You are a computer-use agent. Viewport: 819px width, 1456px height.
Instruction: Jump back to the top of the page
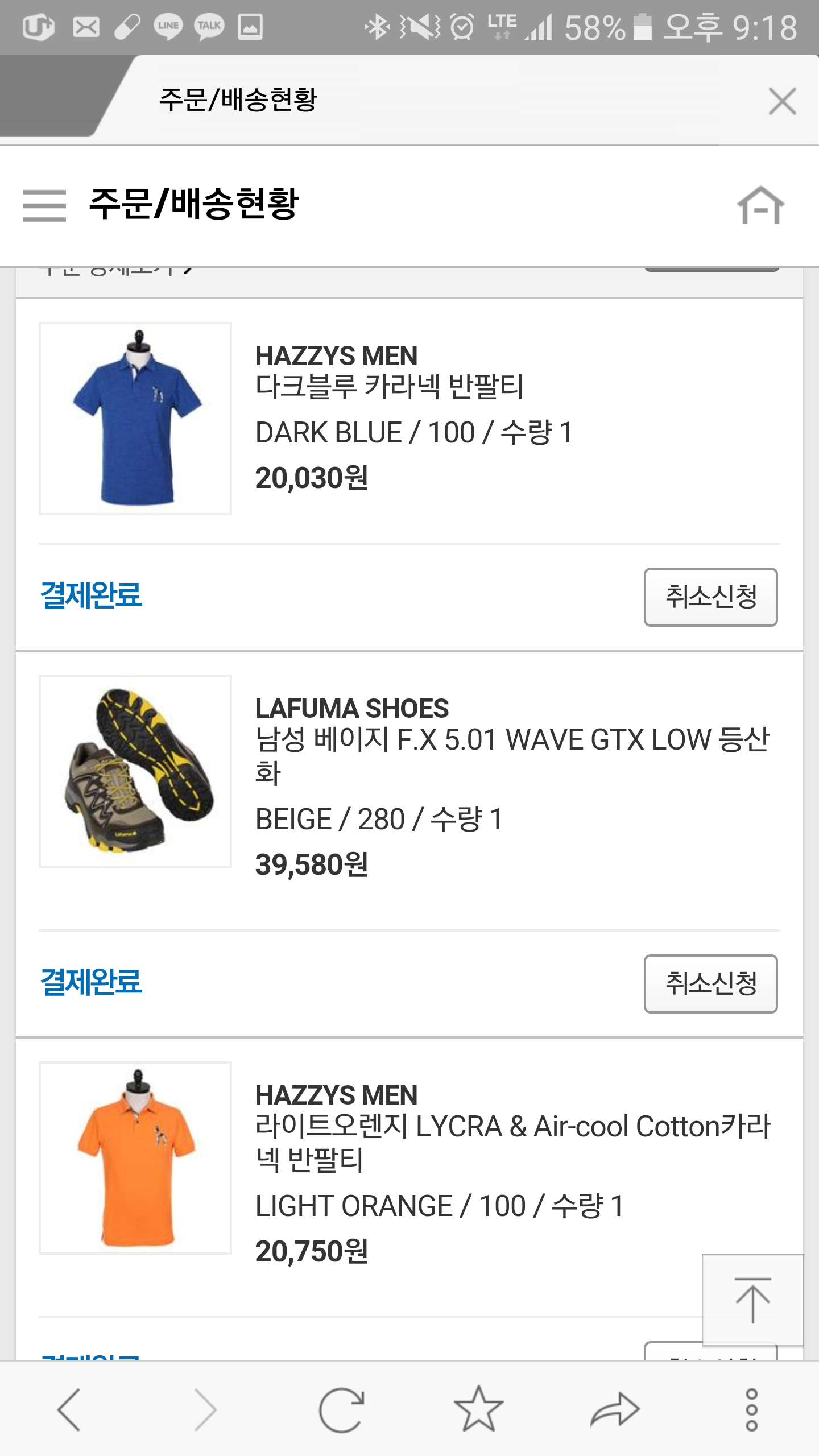pyautogui.click(x=752, y=1300)
